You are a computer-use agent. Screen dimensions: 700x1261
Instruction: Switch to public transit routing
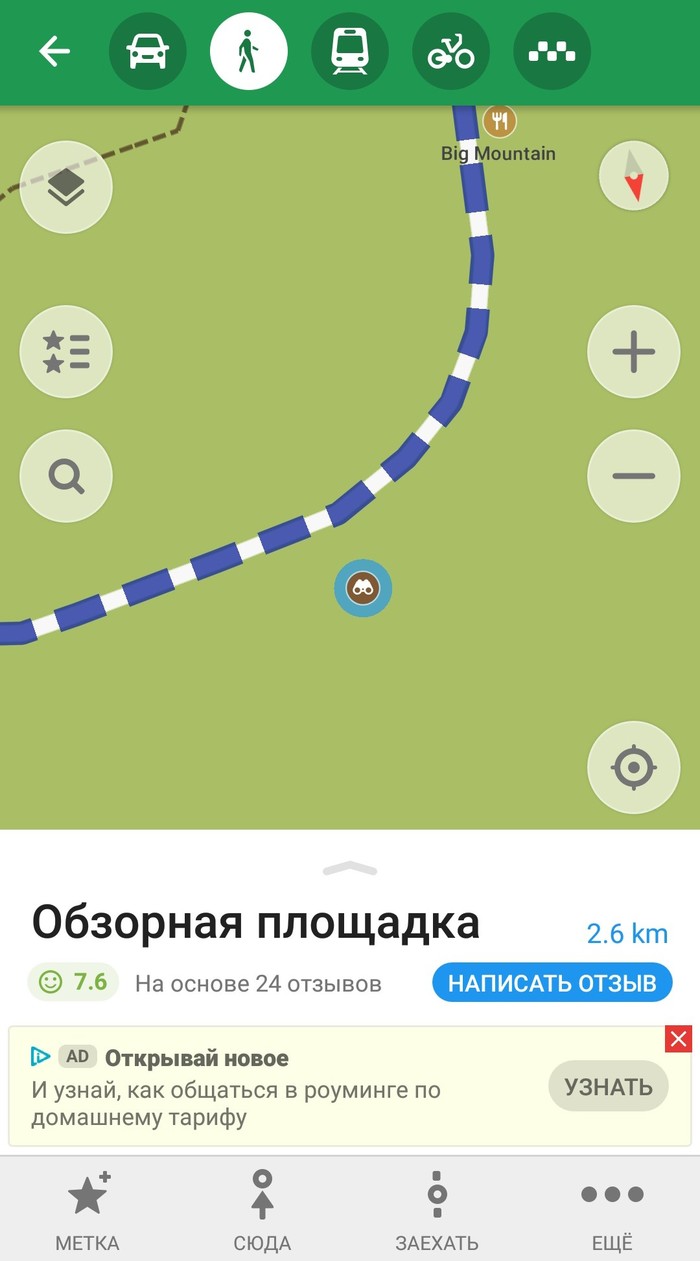tap(349, 52)
